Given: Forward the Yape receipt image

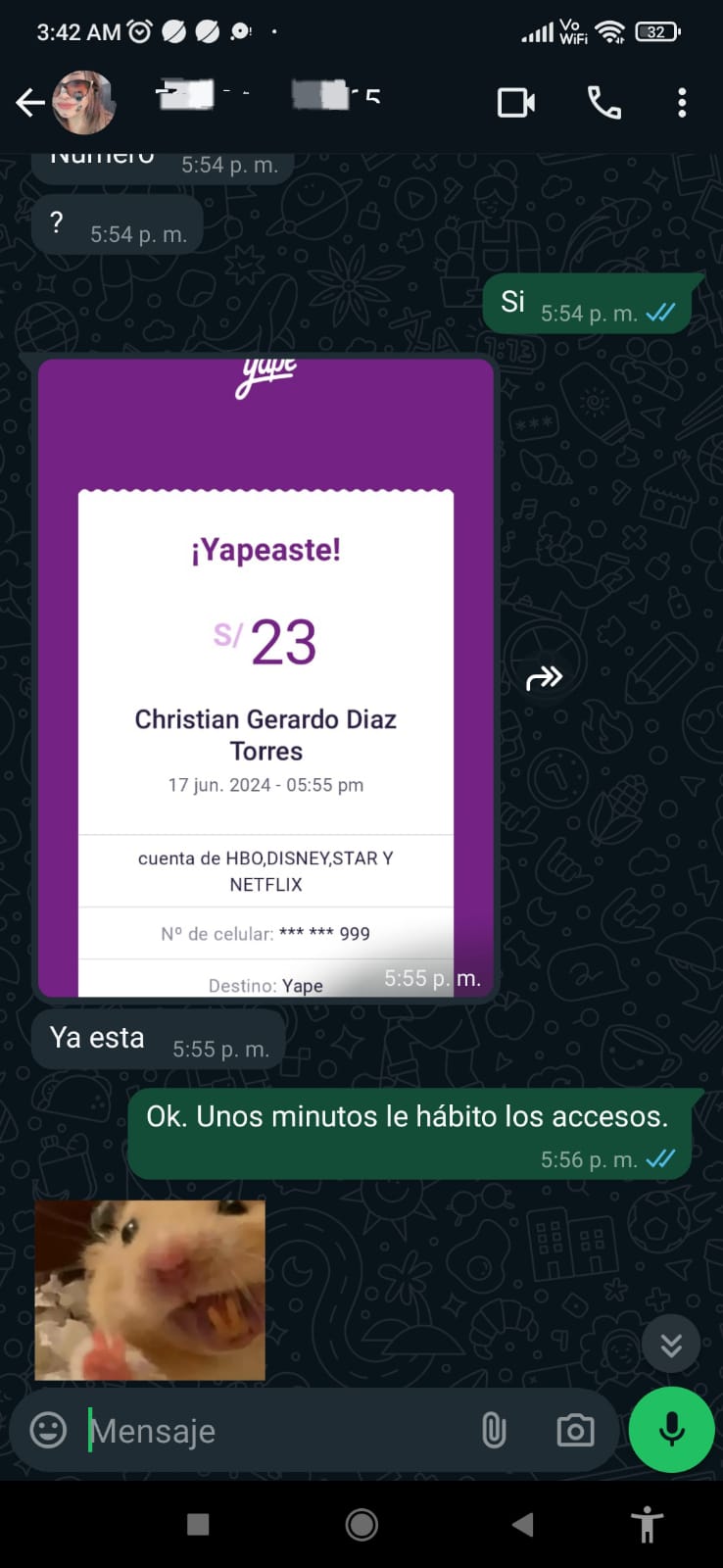Looking at the screenshot, I should [545, 677].
